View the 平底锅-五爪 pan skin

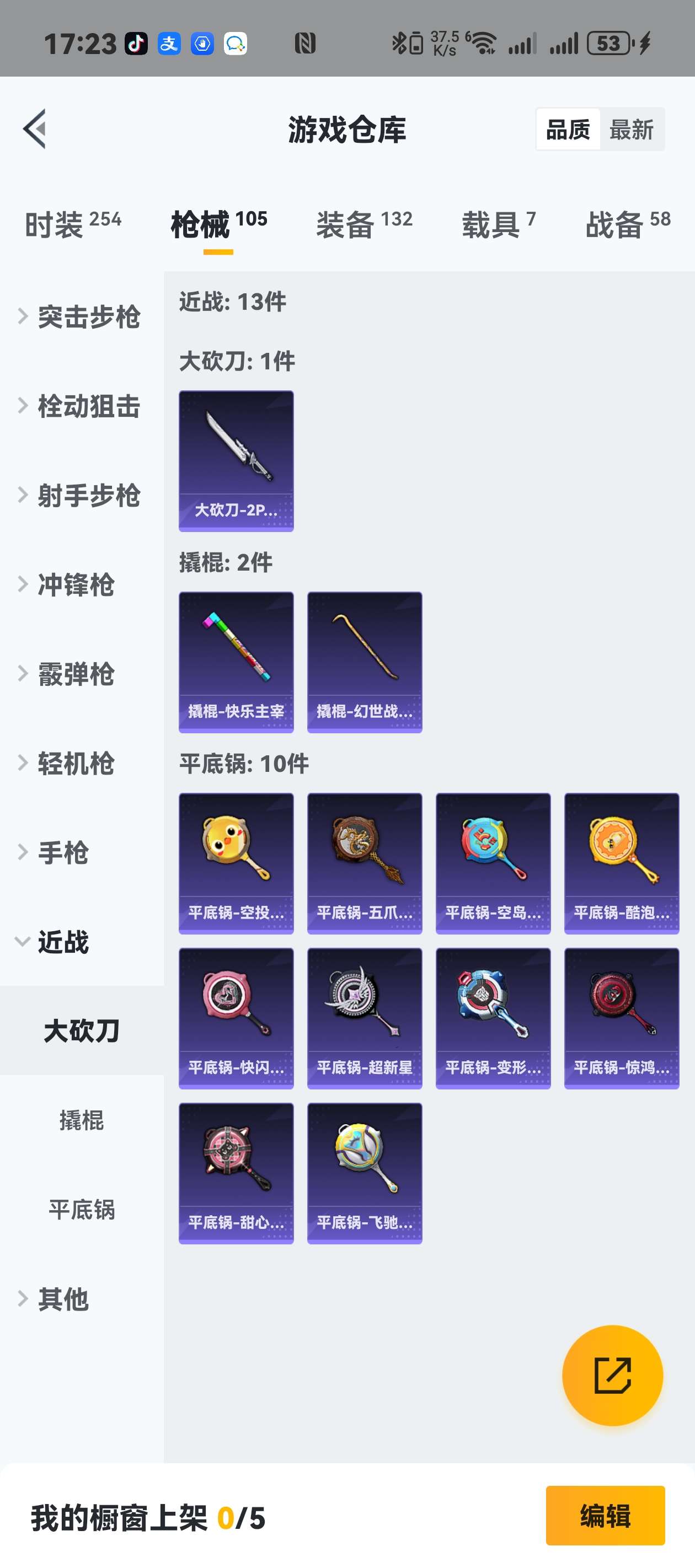click(364, 862)
